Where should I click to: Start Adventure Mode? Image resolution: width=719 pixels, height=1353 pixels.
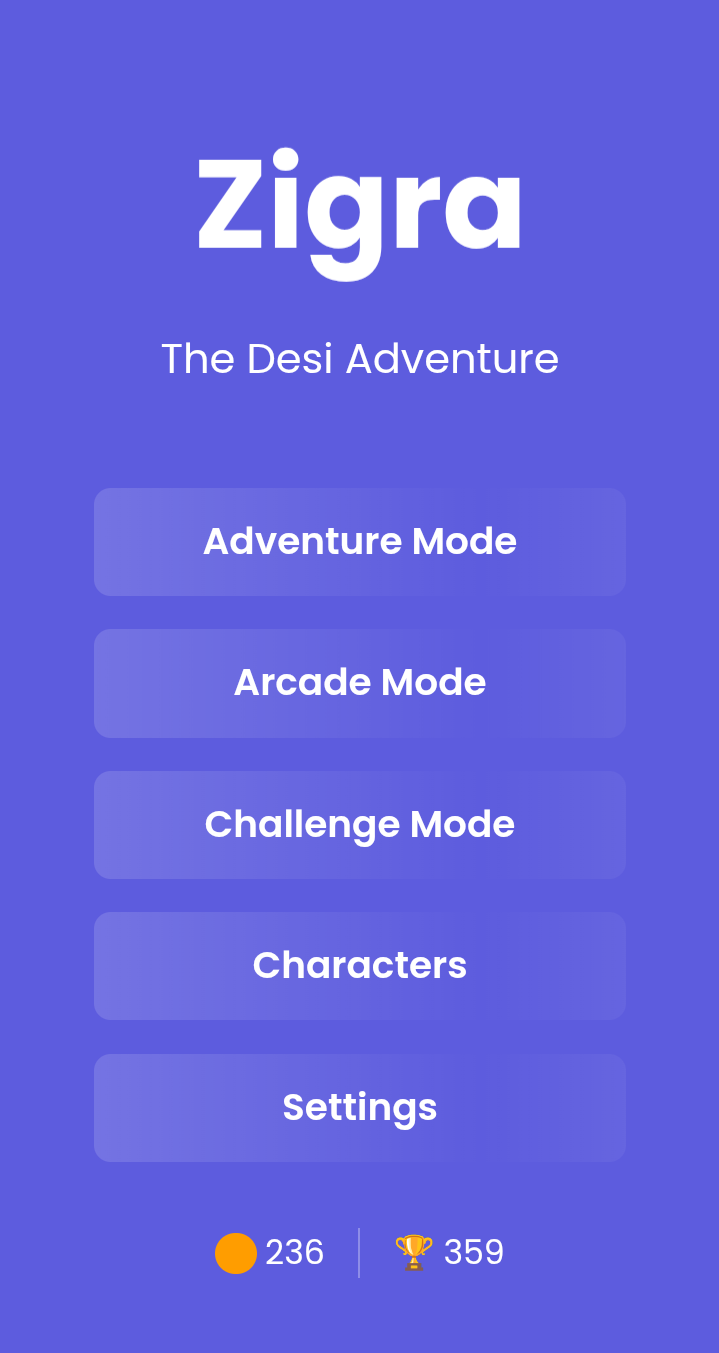360,542
